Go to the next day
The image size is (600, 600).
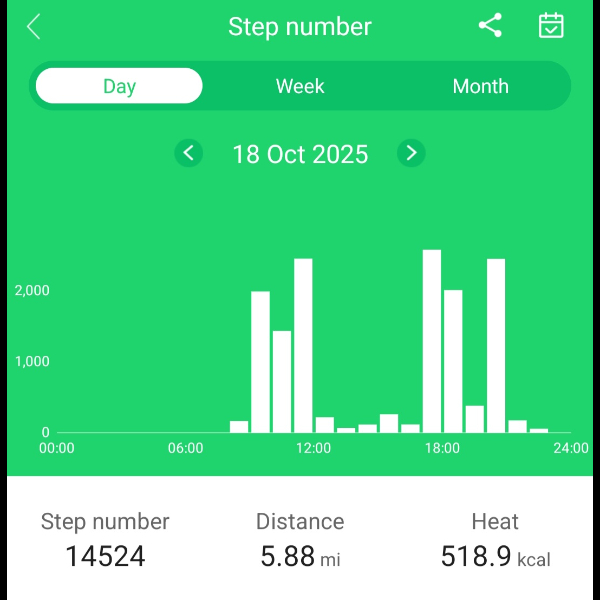(x=411, y=153)
